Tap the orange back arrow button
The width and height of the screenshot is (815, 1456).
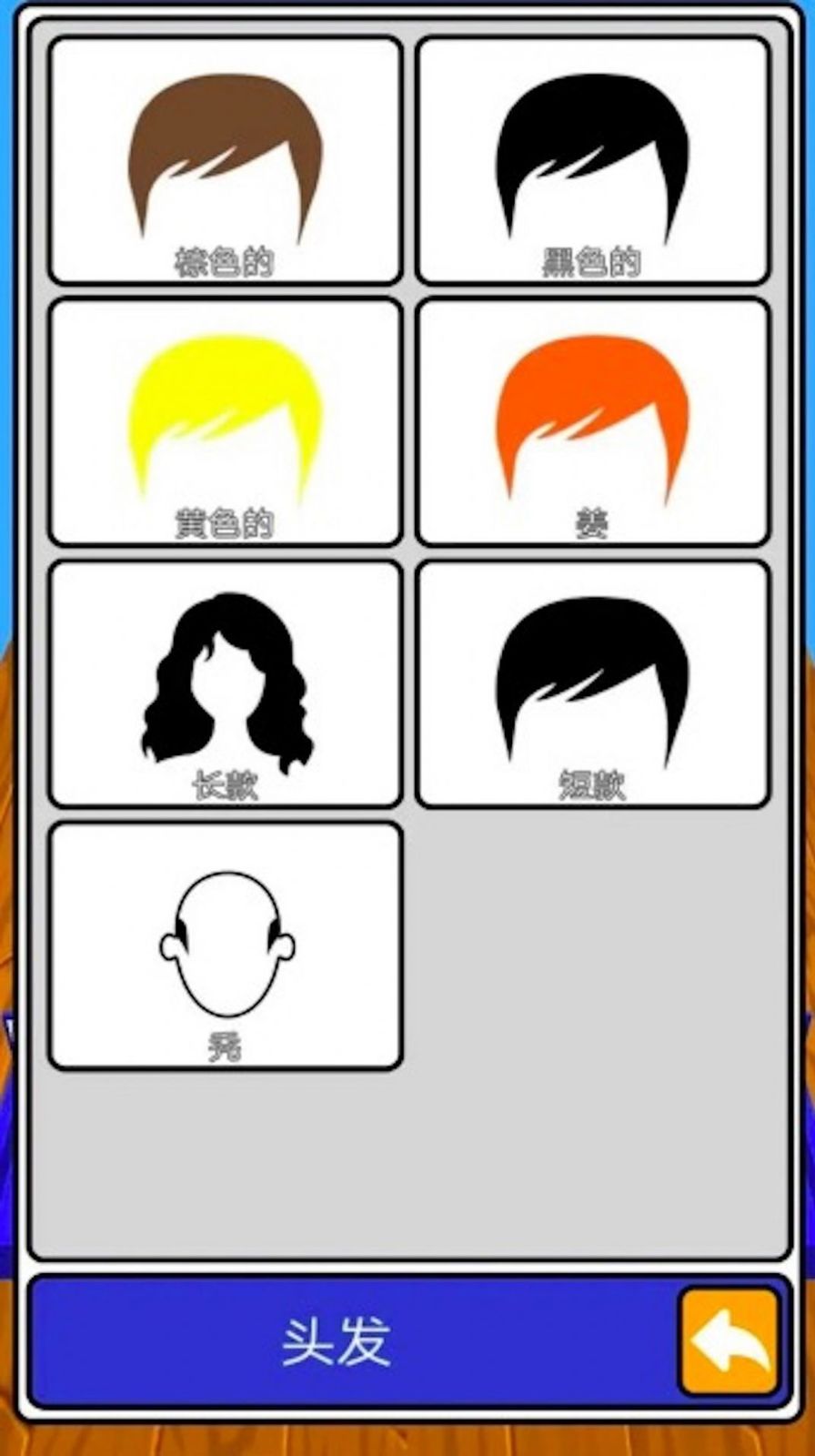pyautogui.click(x=729, y=1340)
